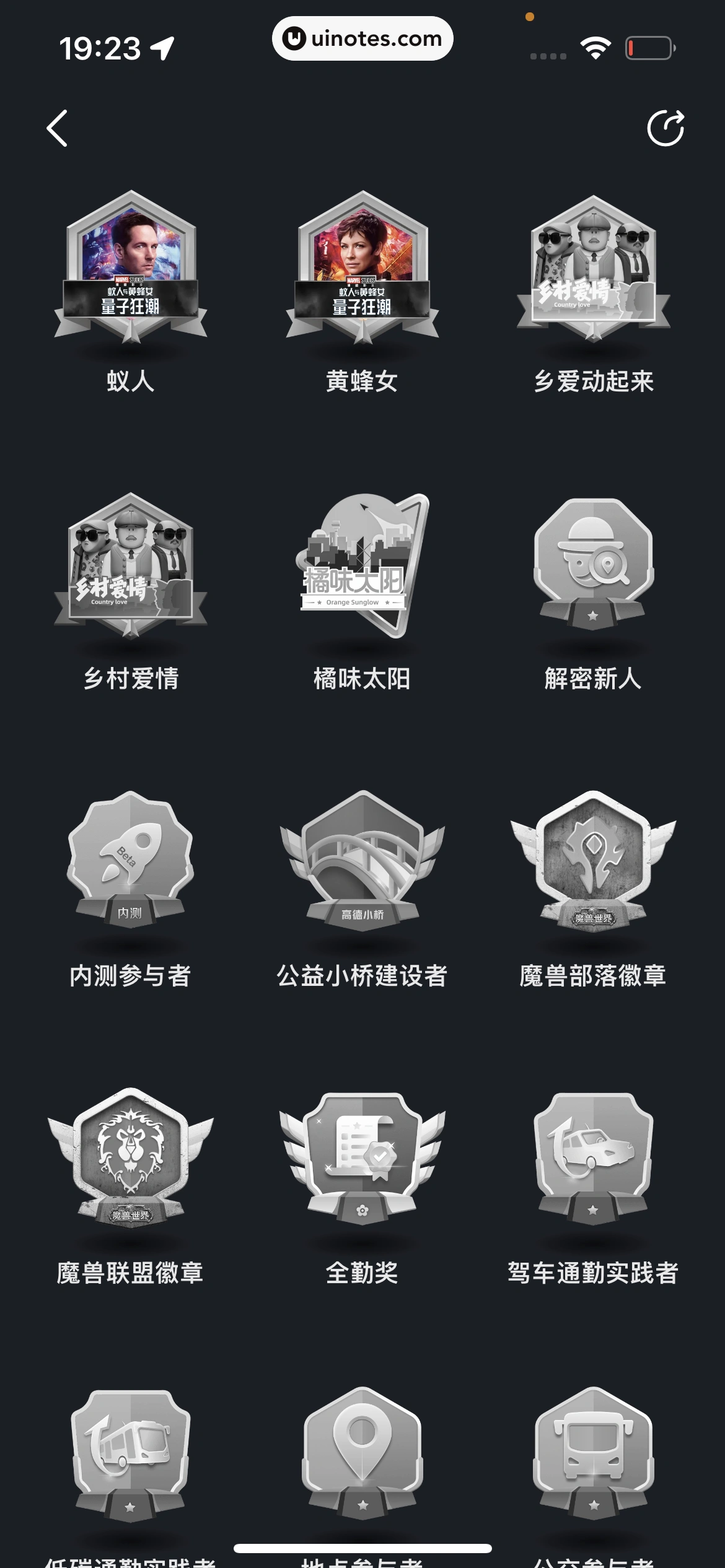This screenshot has width=725, height=1568.
Task: Tap the 橘味太阳 badge
Action: pyautogui.click(x=362, y=570)
